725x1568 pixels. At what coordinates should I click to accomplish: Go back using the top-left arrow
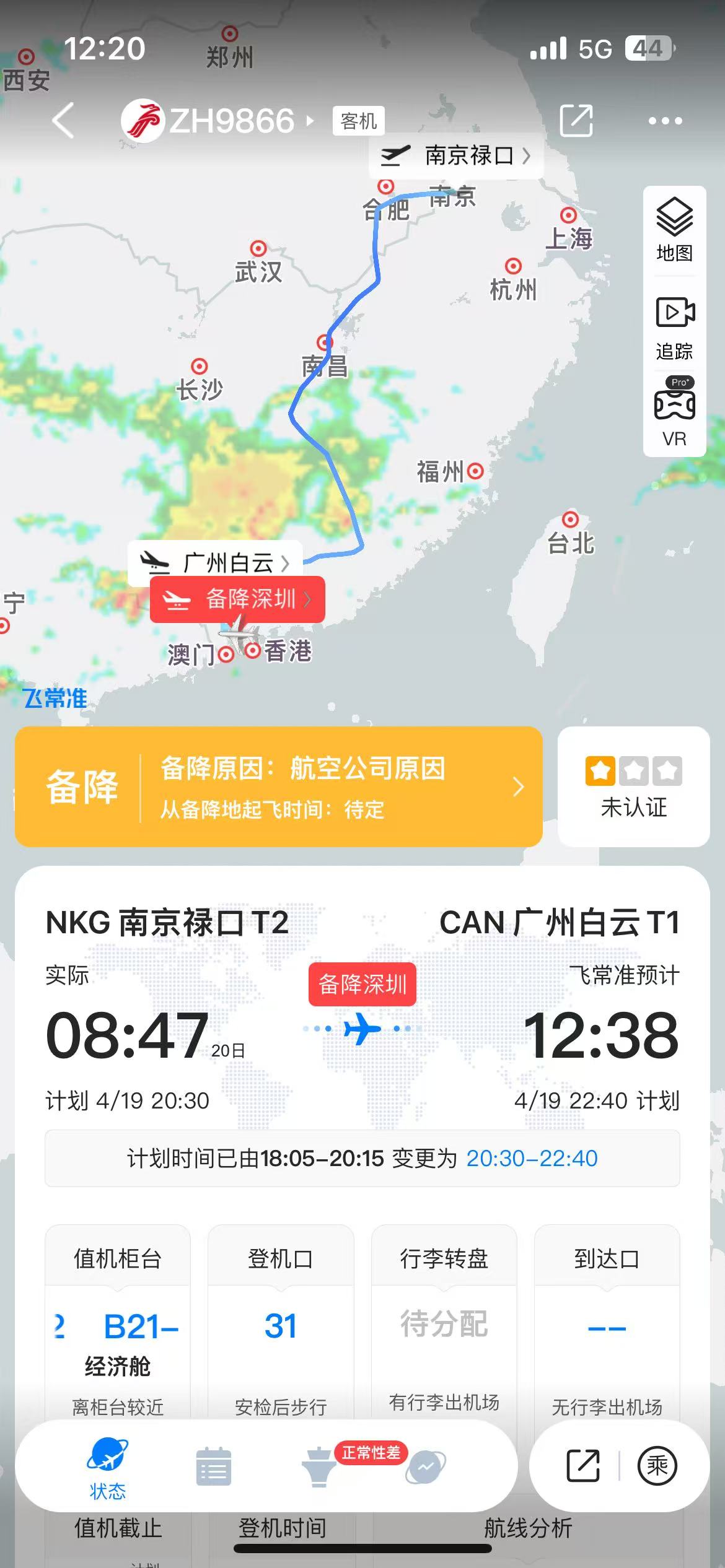pyautogui.click(x=66, y=120)
